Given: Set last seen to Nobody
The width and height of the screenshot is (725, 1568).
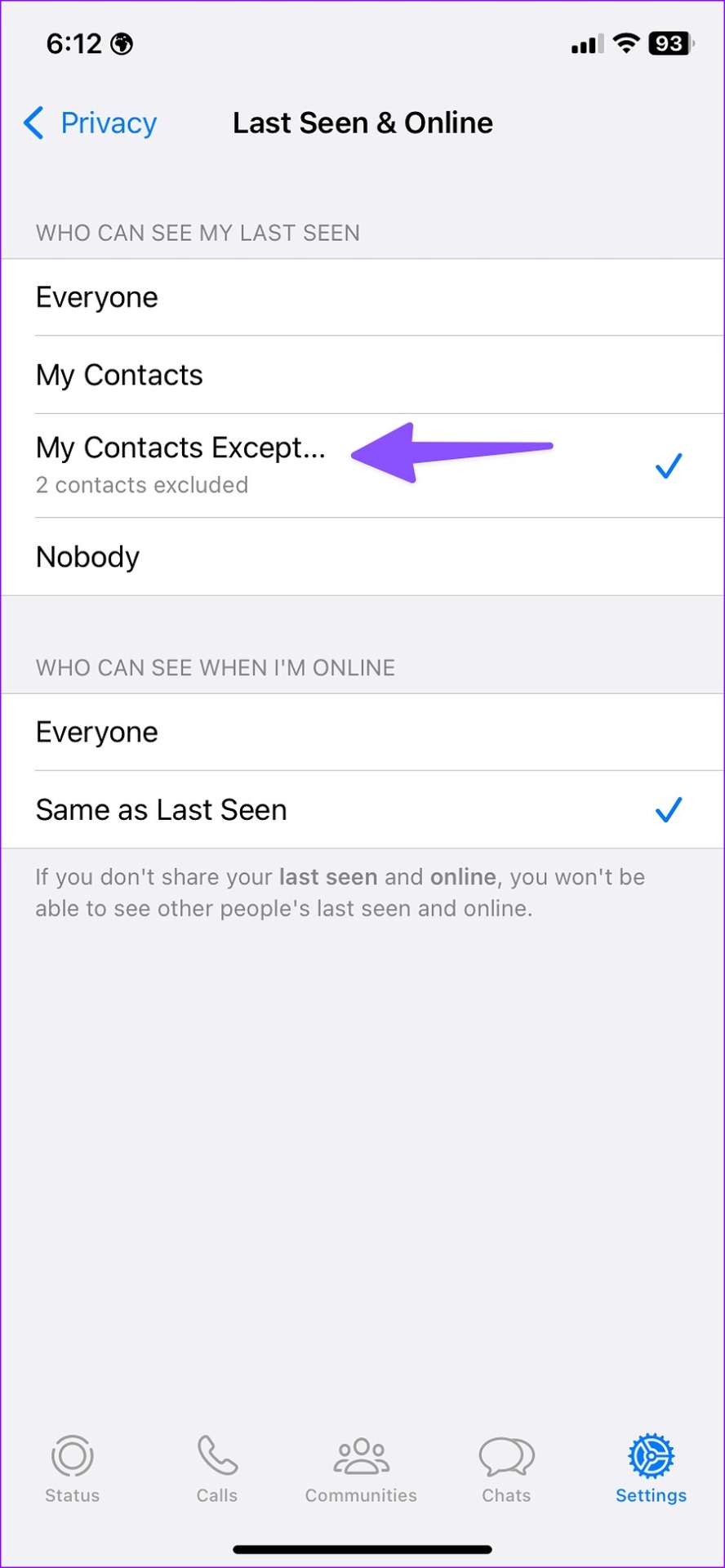Looking at the screenshot, I should click(362, 557).
